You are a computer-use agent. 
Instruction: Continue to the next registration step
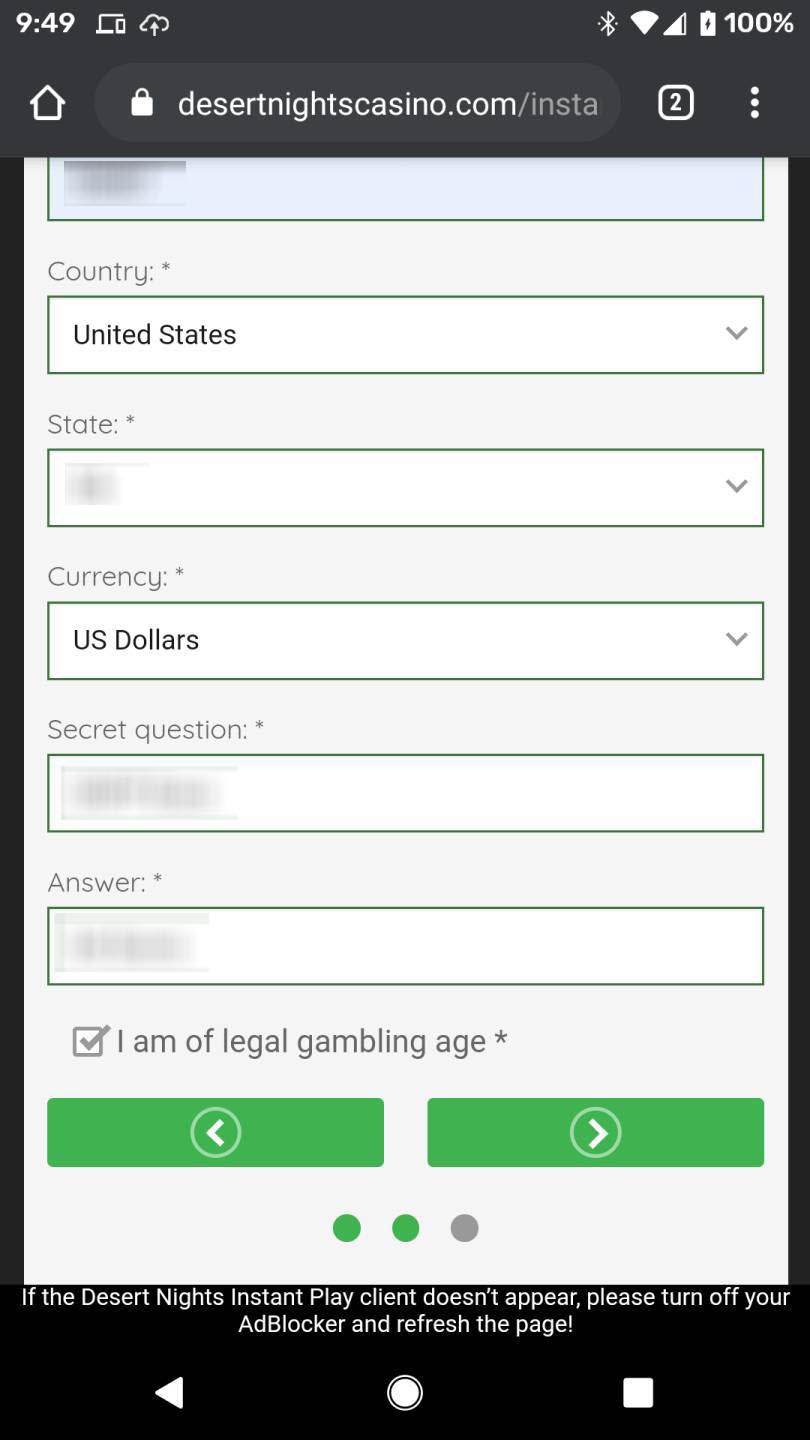tap(595, 1132)
